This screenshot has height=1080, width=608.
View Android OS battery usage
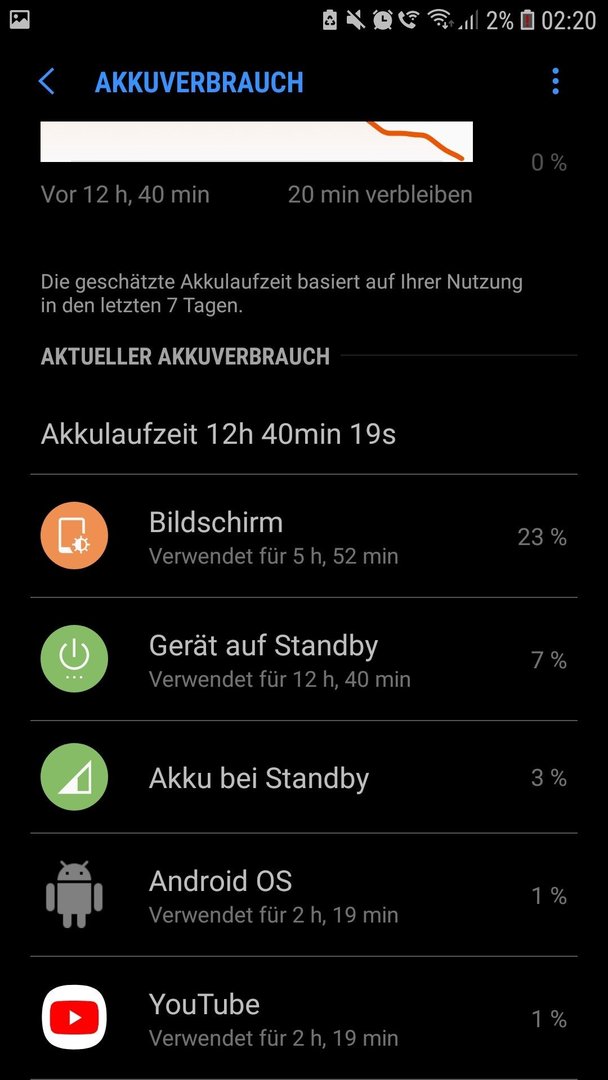[304, 895]
